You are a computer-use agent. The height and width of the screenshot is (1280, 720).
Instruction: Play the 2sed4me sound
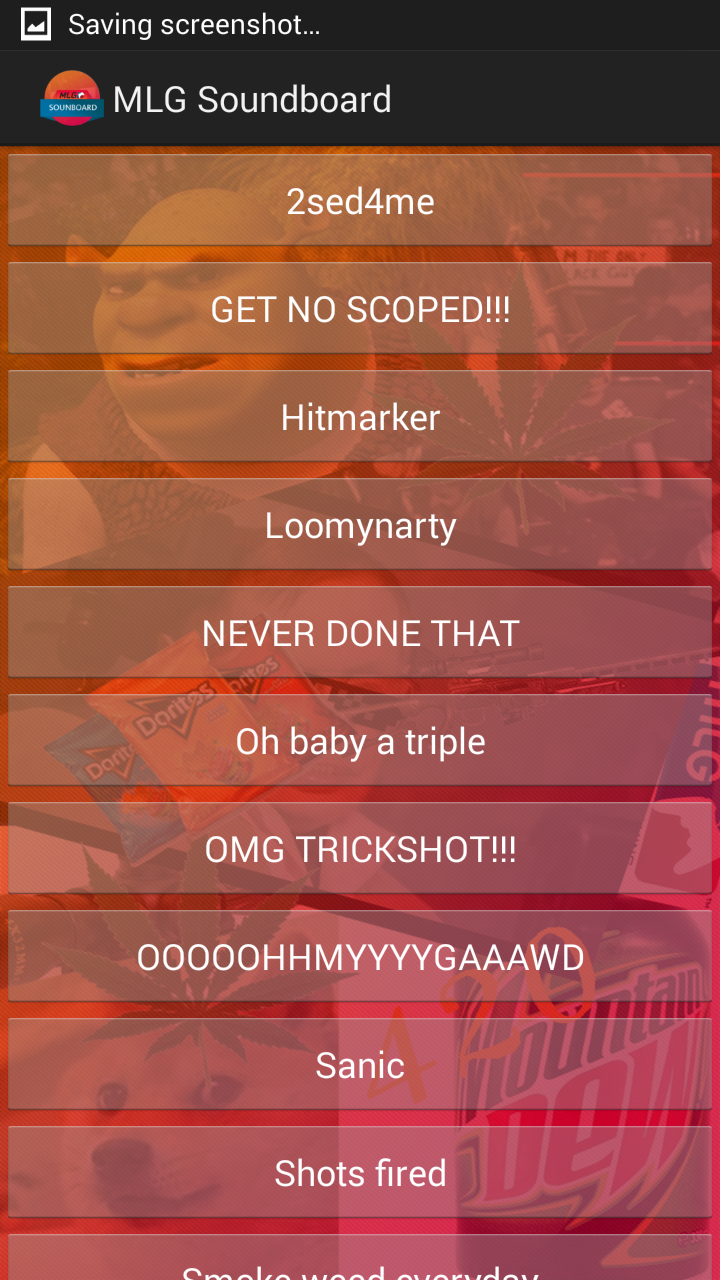[x=360, y=201]
